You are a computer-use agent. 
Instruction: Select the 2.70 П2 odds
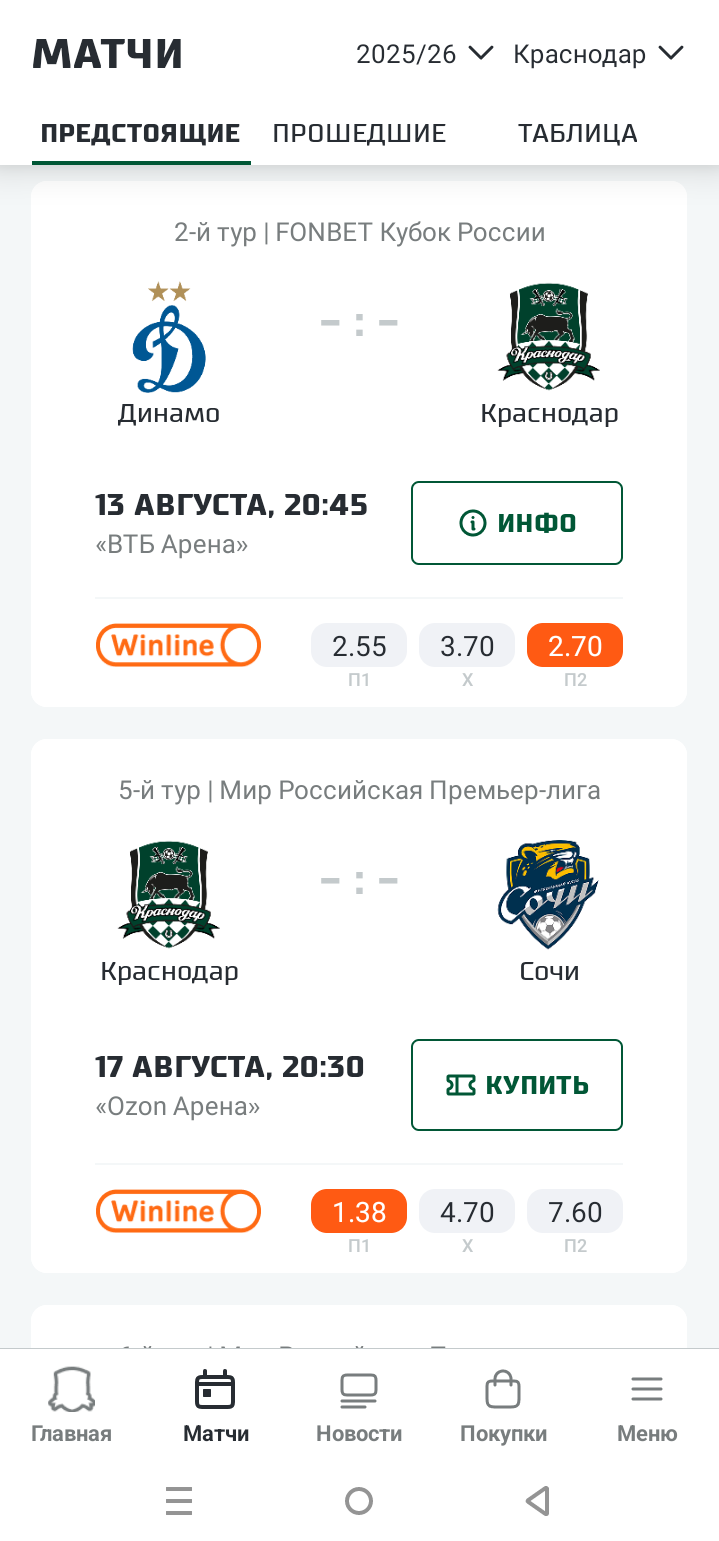[575, 646]
